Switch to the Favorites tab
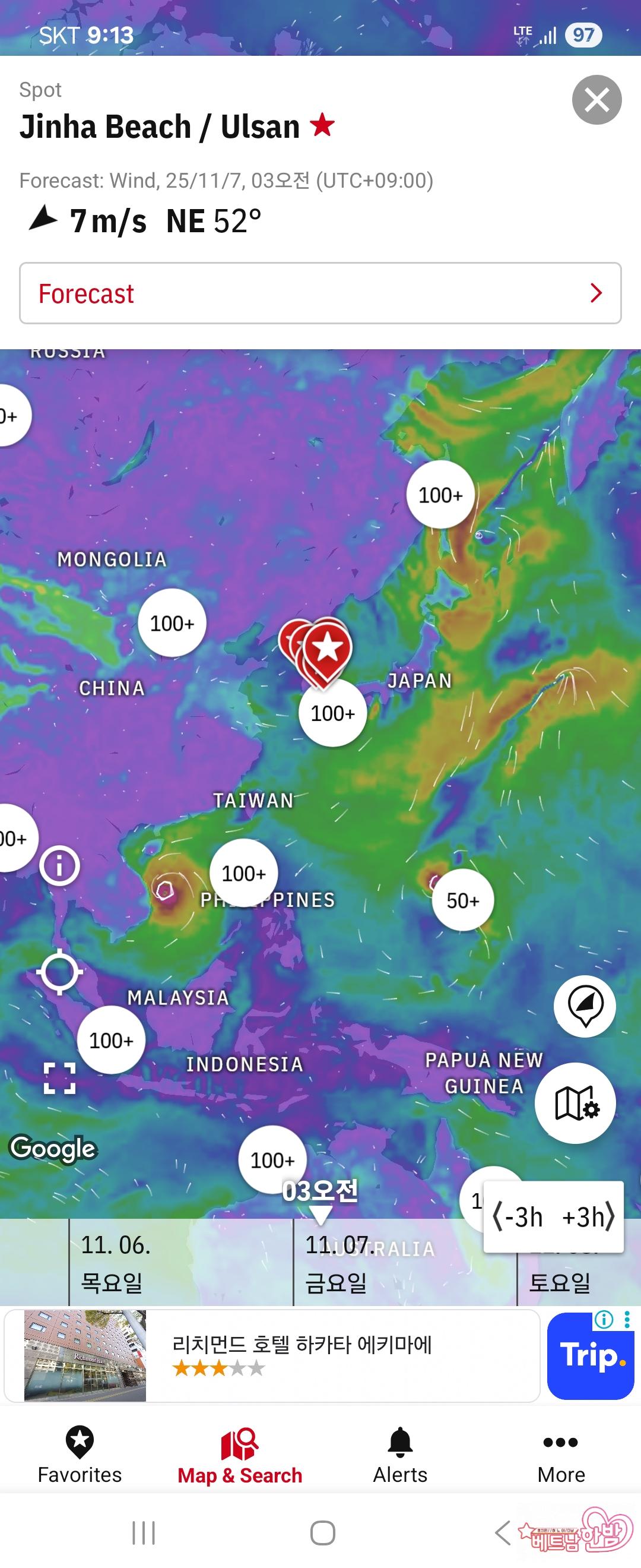The height and width of the screenshot is (1568, 641). pyautogui.click(x=80, y=1455)
